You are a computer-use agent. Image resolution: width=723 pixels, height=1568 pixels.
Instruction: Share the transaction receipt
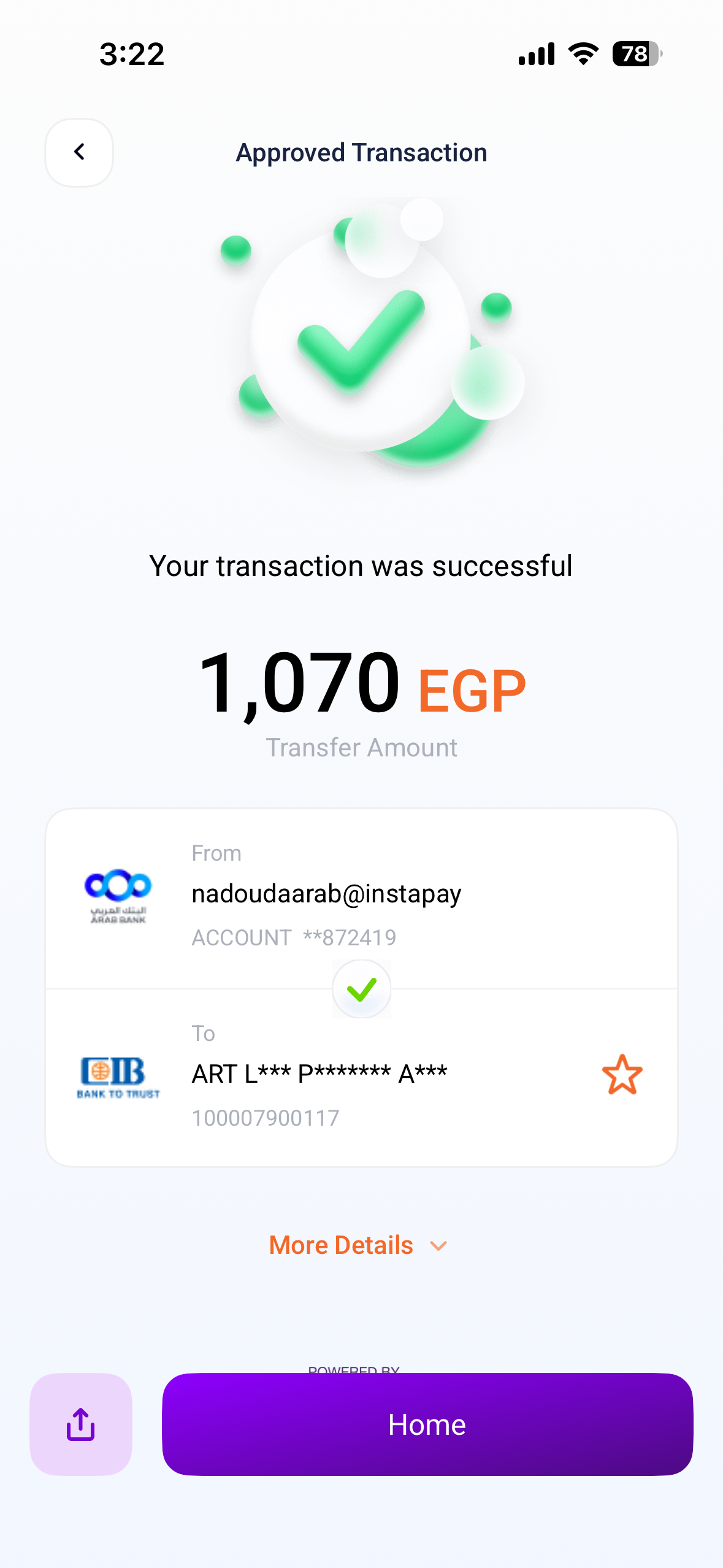[x=81, y=1424]
